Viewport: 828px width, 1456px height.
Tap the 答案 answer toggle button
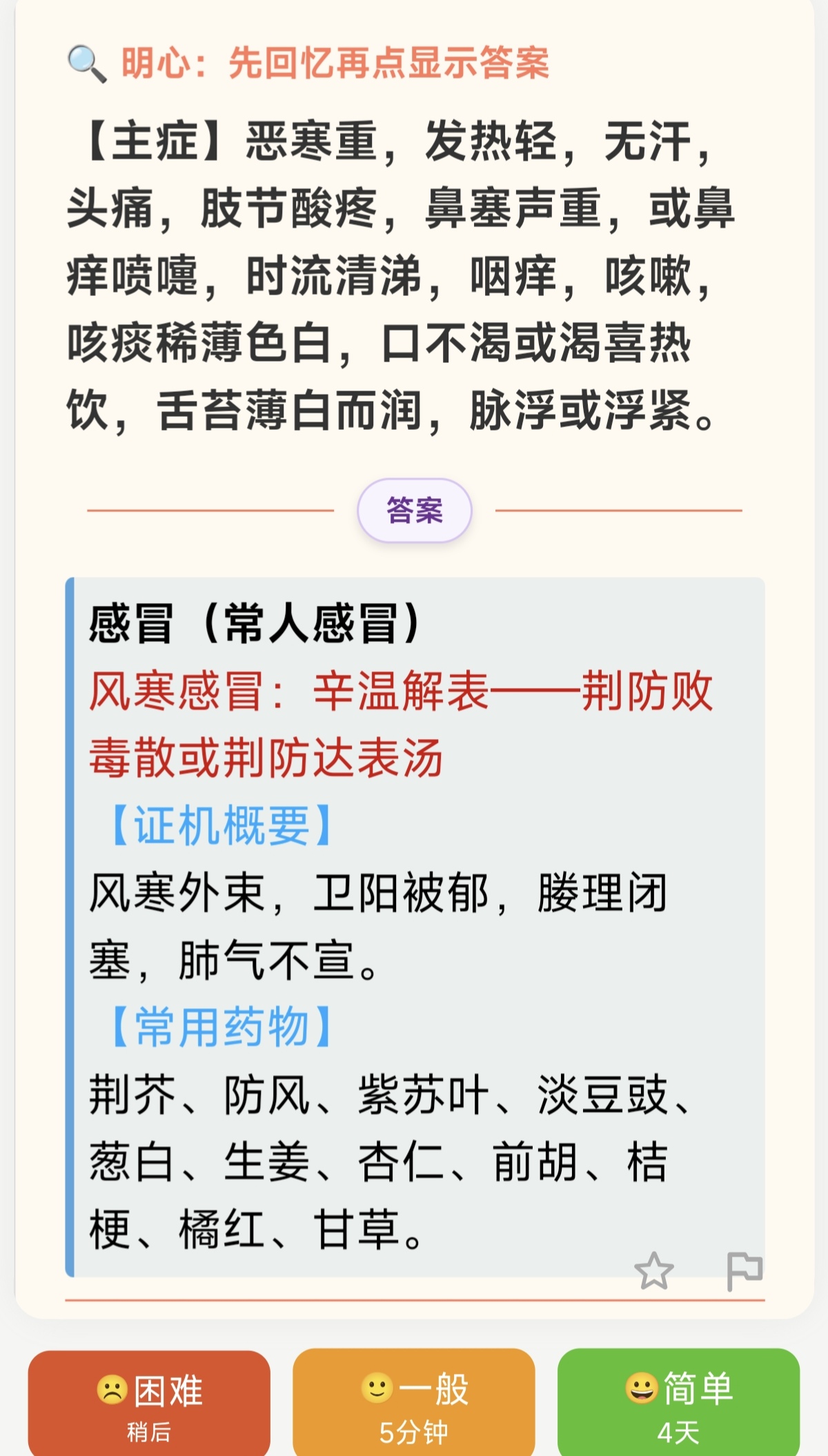pyautogui.click(x=414, y=511)
